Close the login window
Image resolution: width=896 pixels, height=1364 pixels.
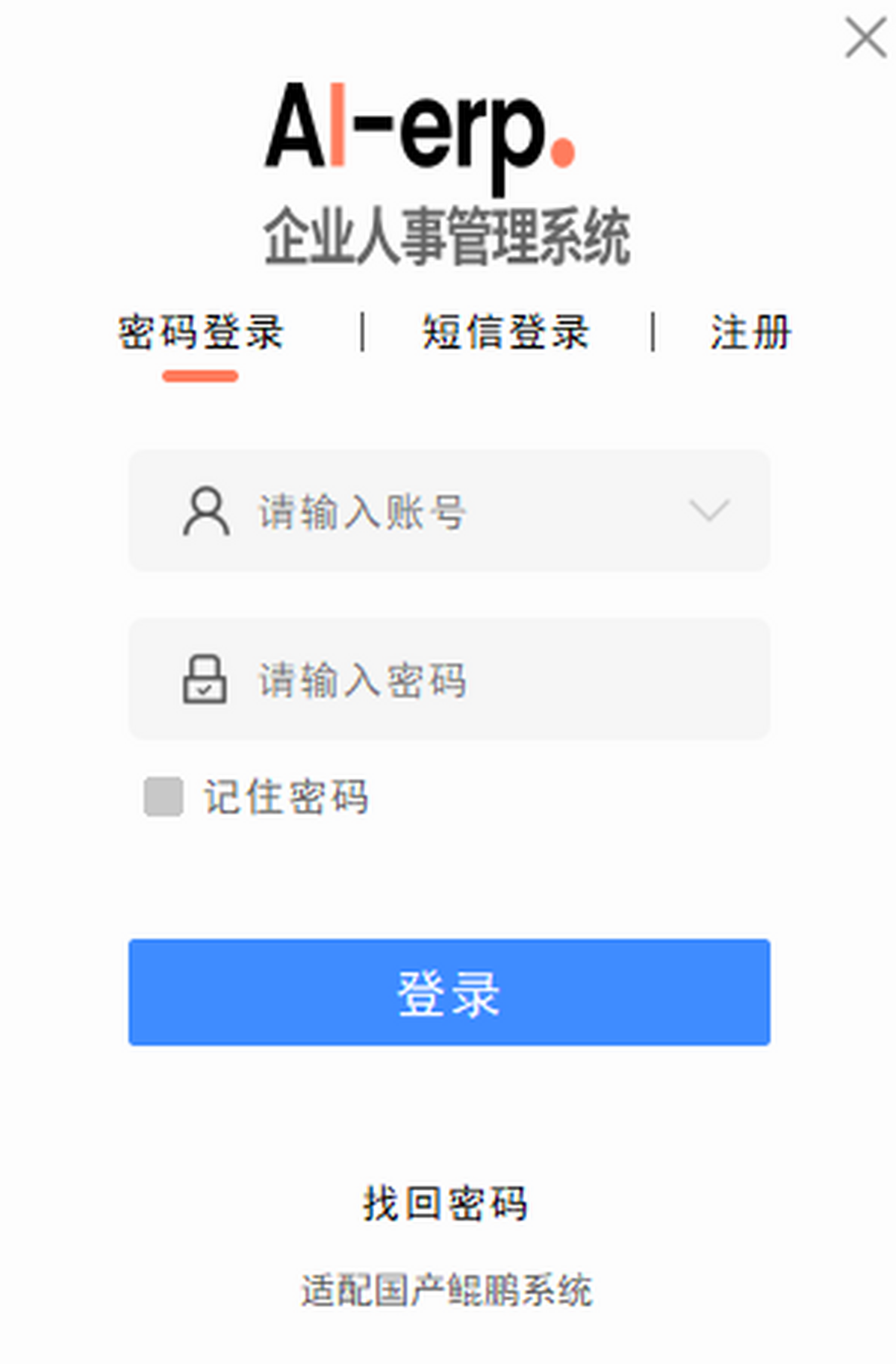[x=865, y=38]
